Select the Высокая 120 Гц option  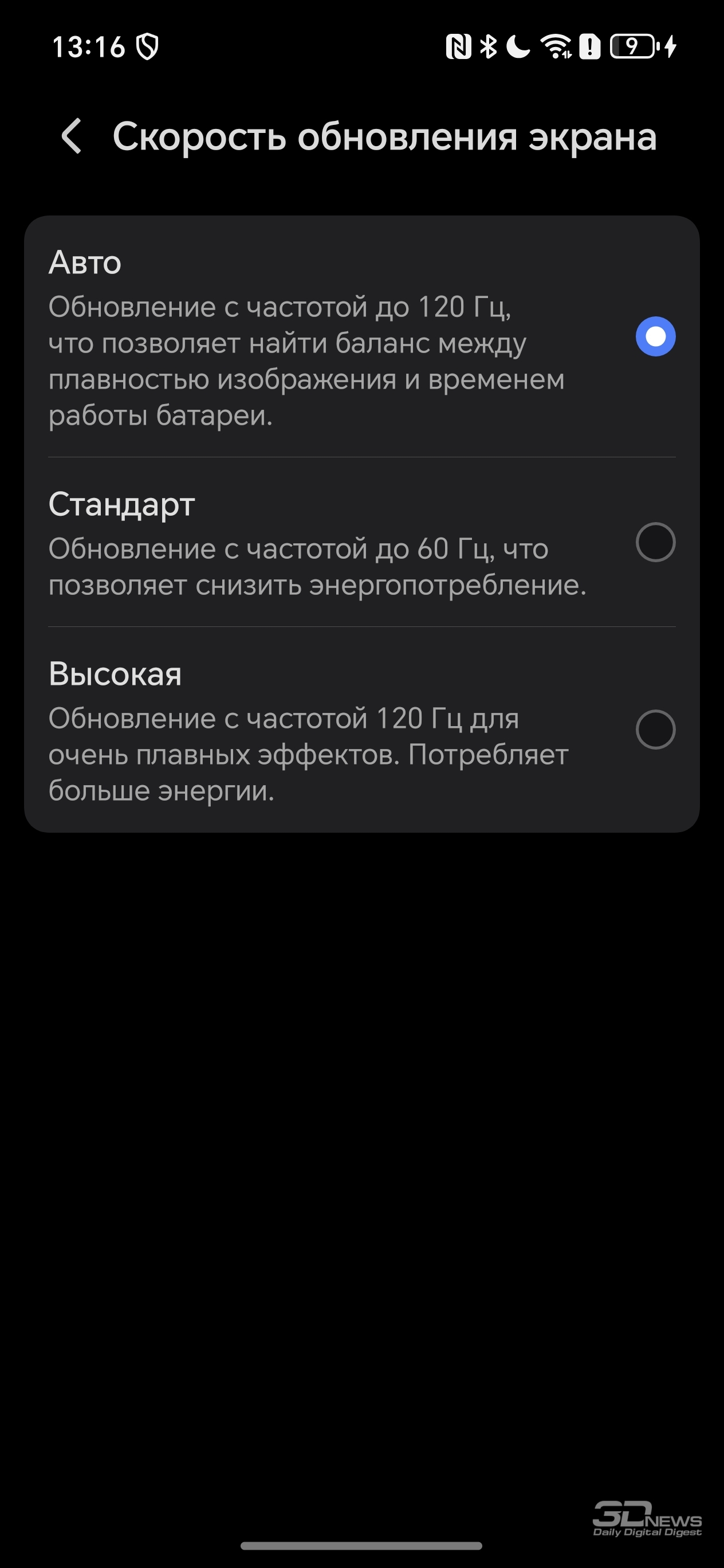click(x=362, y=730)
